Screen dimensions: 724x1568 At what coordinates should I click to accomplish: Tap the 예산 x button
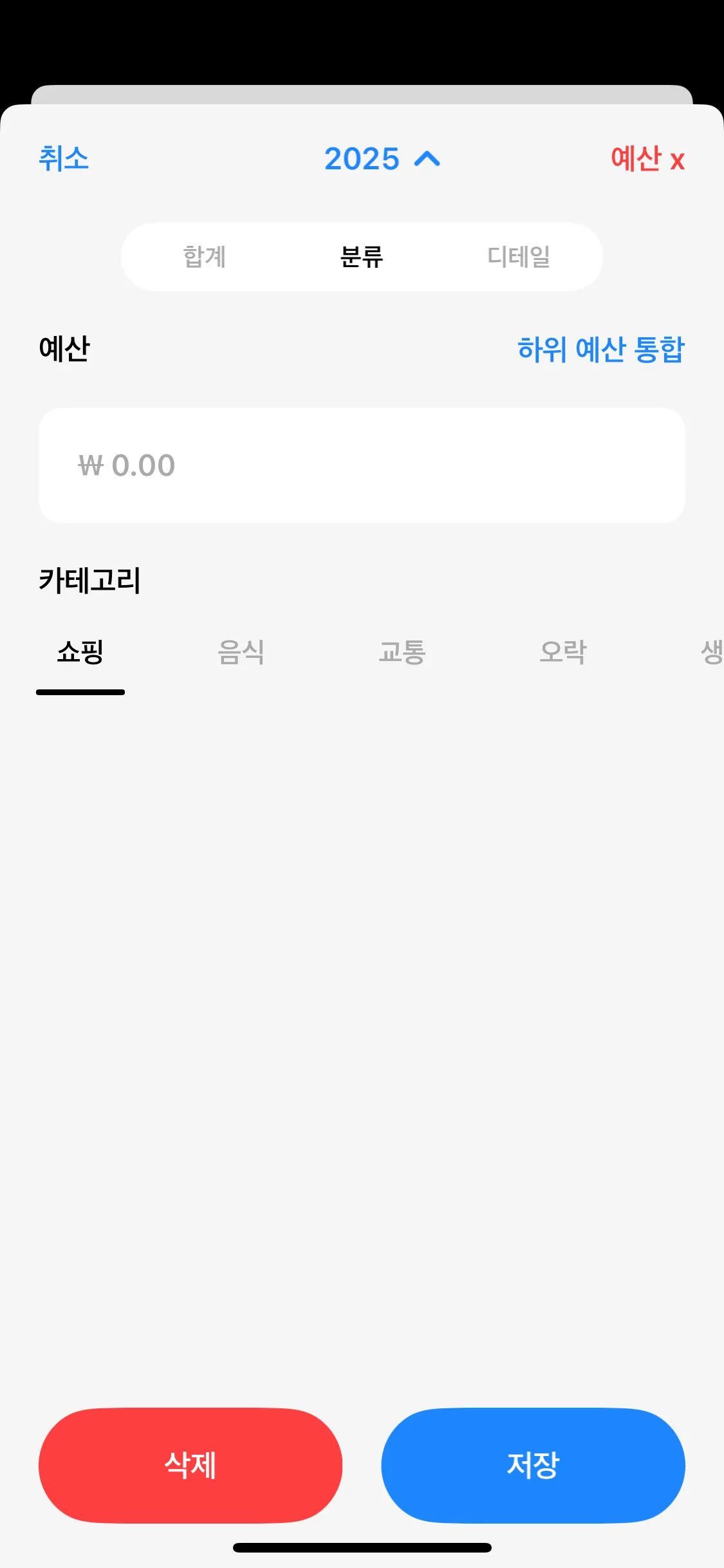[647, 158]
